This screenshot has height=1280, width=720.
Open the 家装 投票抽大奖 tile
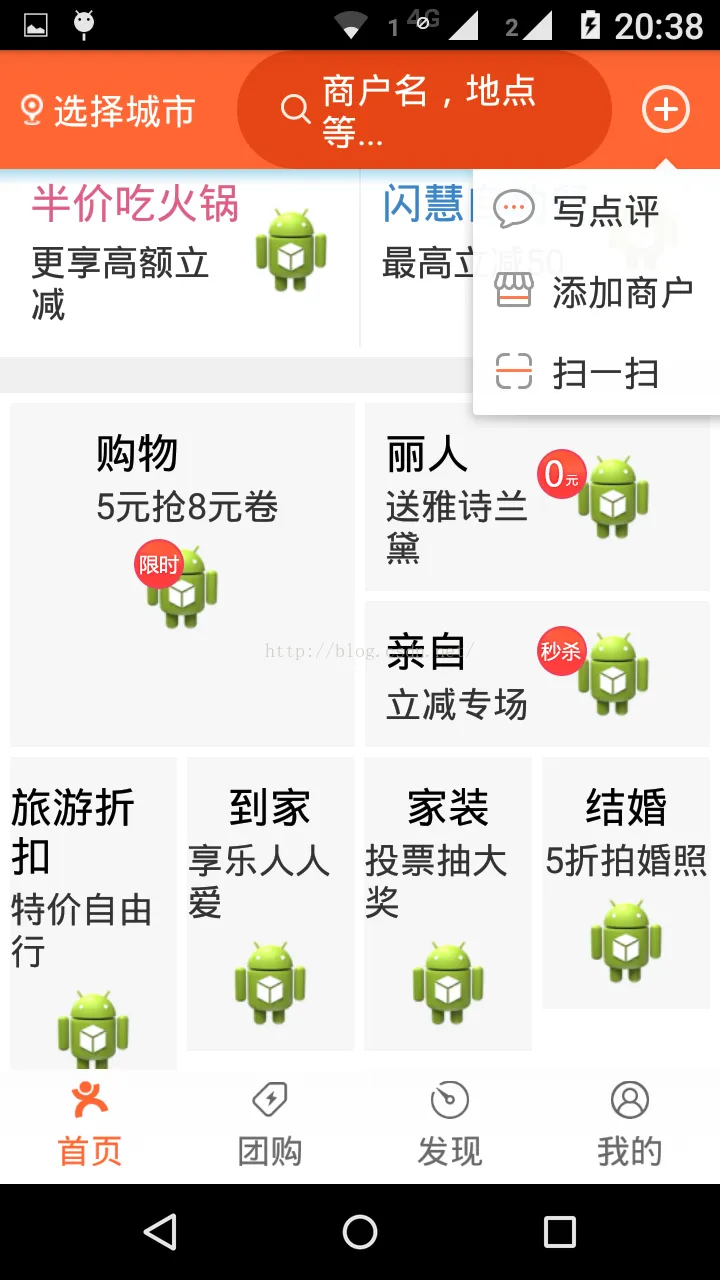[x=447, y=903]
